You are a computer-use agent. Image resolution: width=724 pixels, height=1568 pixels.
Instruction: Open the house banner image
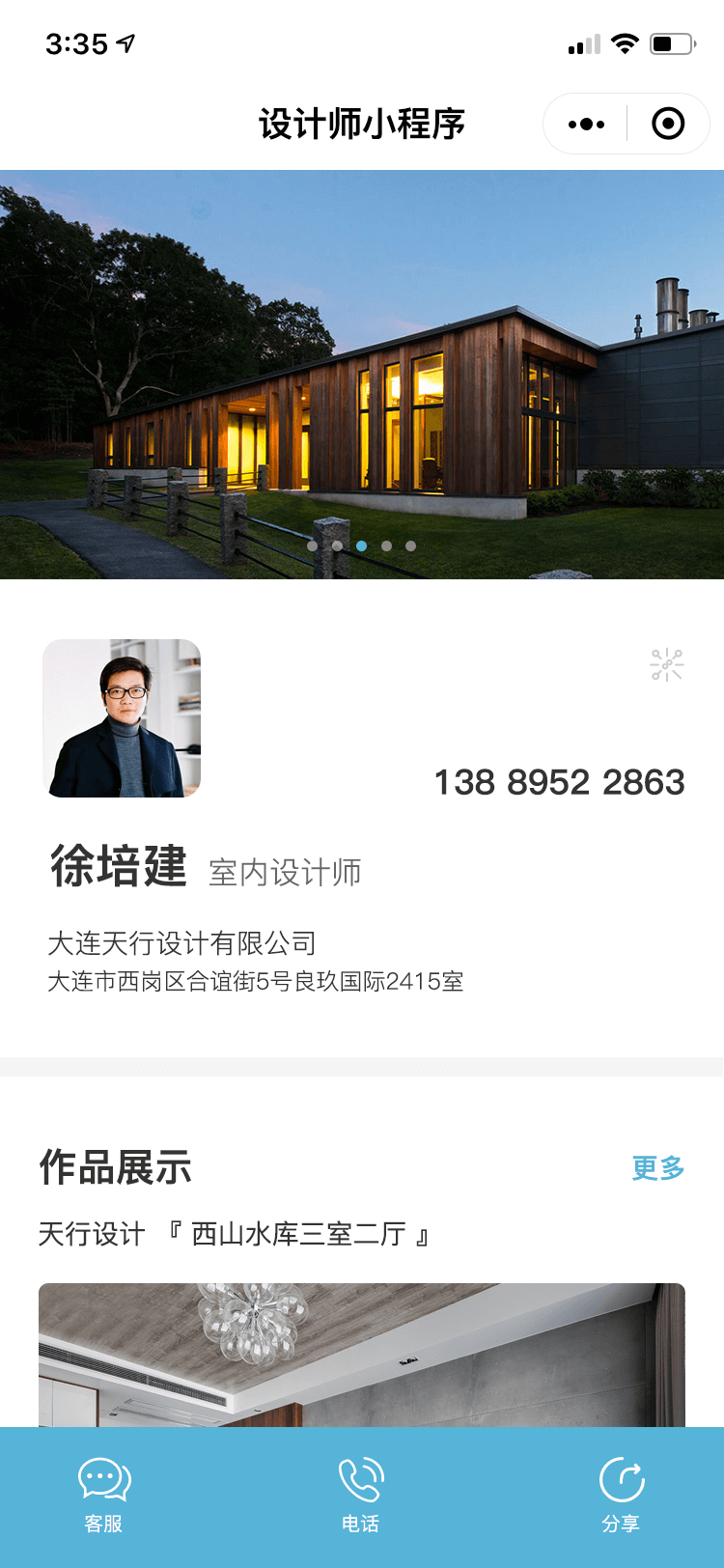pos(362,375)
